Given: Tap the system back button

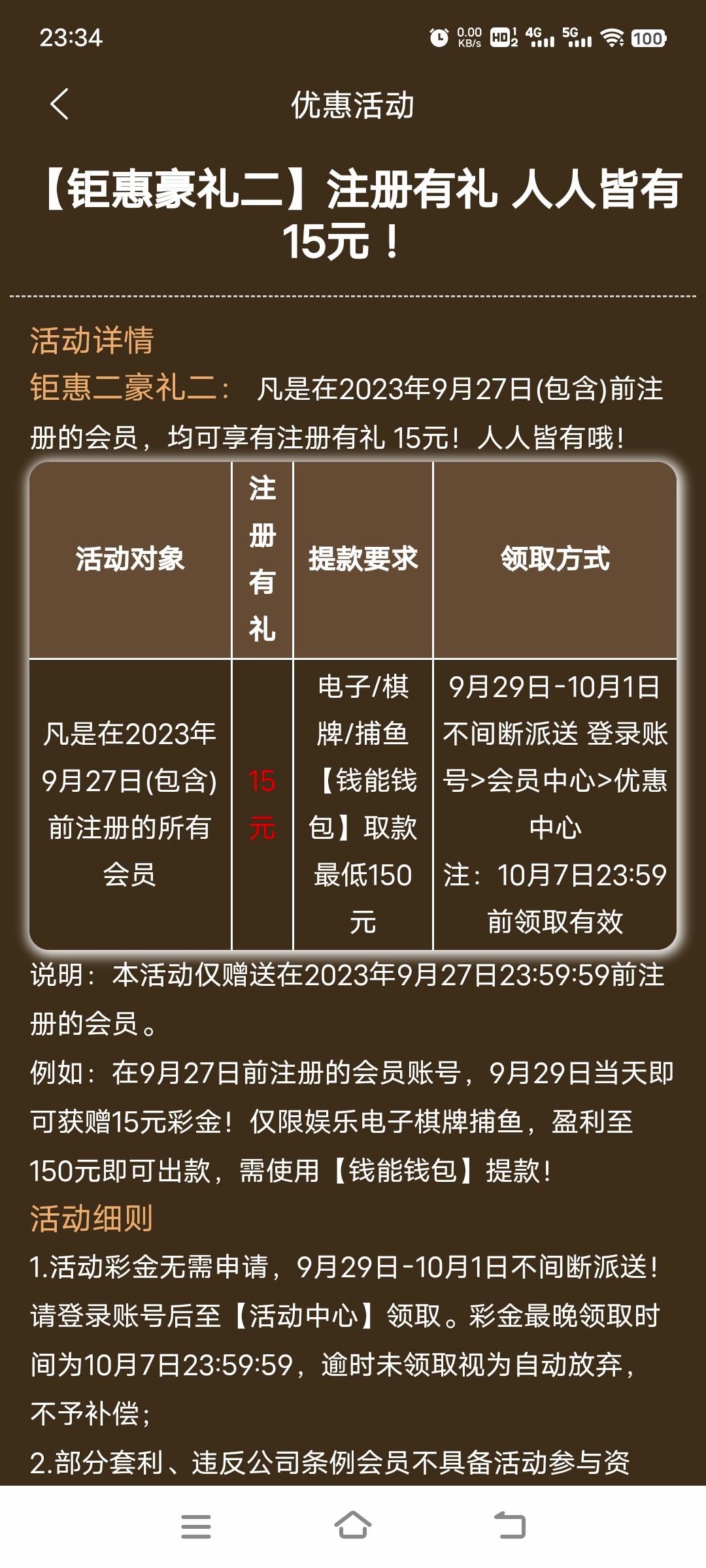Looking at the screenshot, I should [510, 1526].
